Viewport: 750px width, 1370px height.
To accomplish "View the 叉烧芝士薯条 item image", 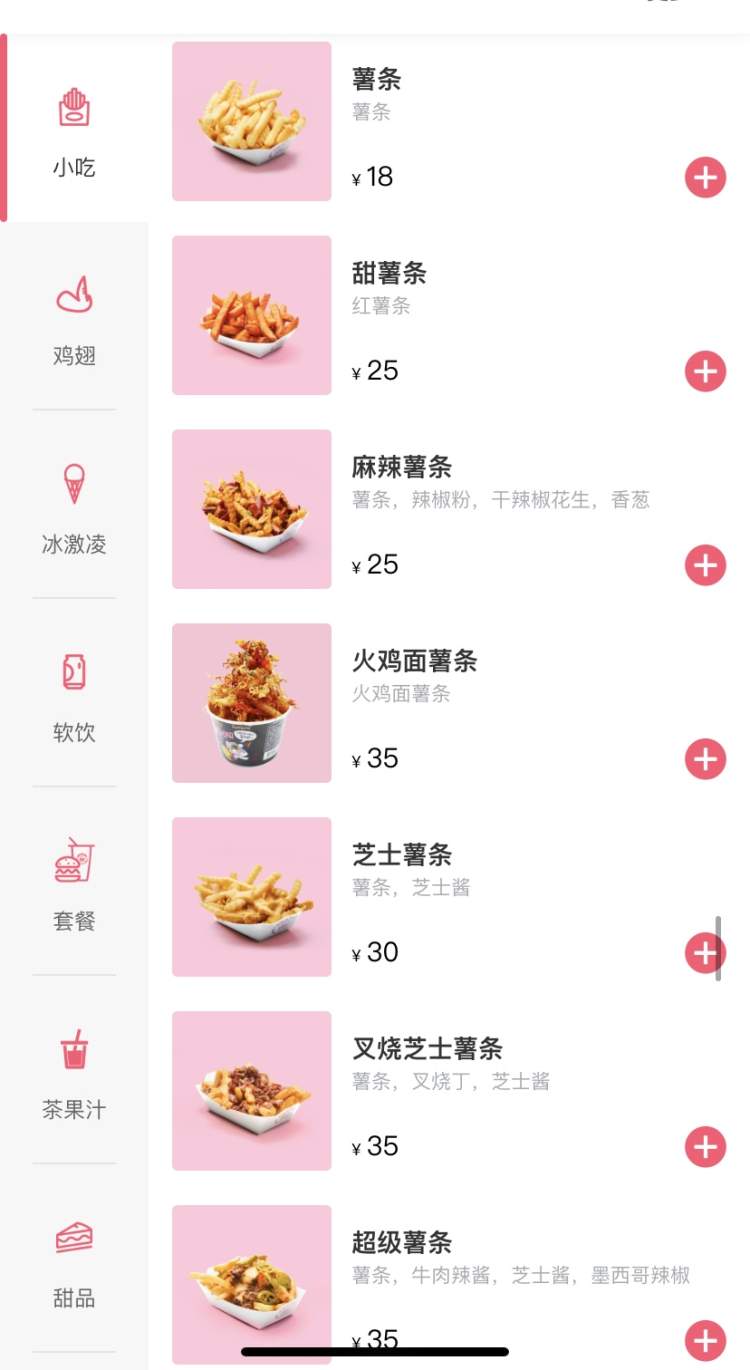I will click(x=251, y=1090).
